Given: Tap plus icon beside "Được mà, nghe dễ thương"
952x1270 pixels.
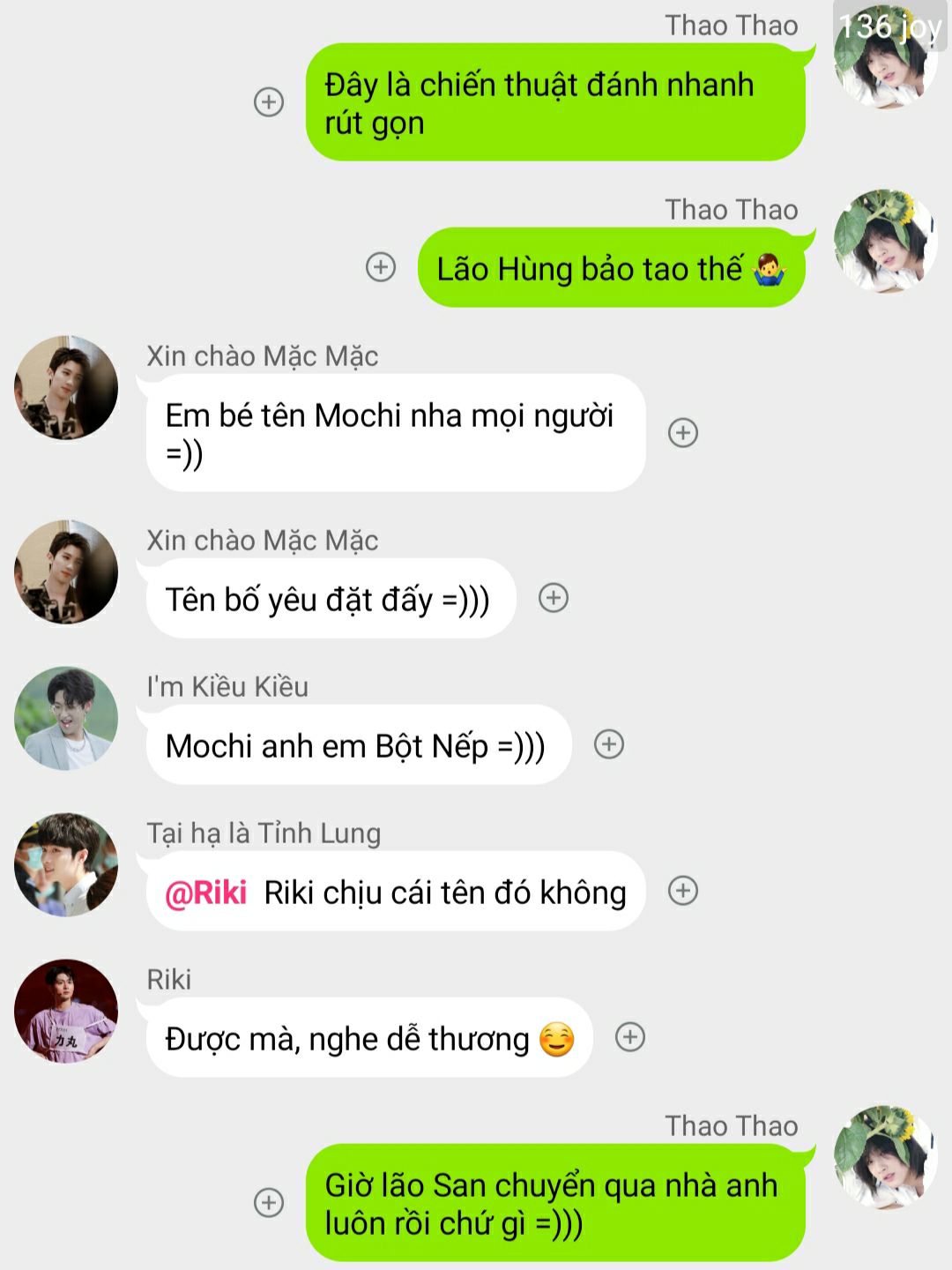Looking at the screenshot, I should pyautogui.click(x=630, y=1037).
